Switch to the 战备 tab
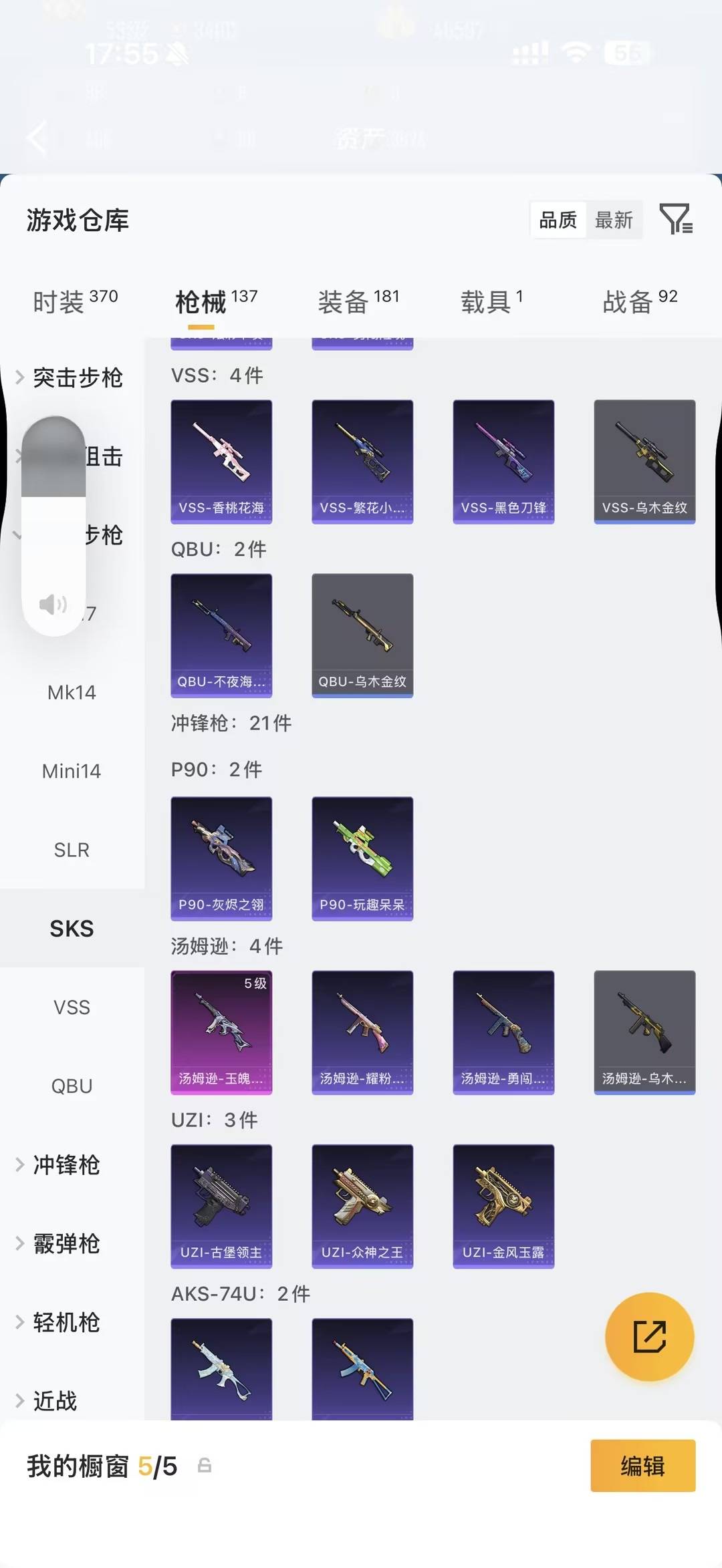The width and height of the screenshot is (722, 1568). tap(640, 301)
